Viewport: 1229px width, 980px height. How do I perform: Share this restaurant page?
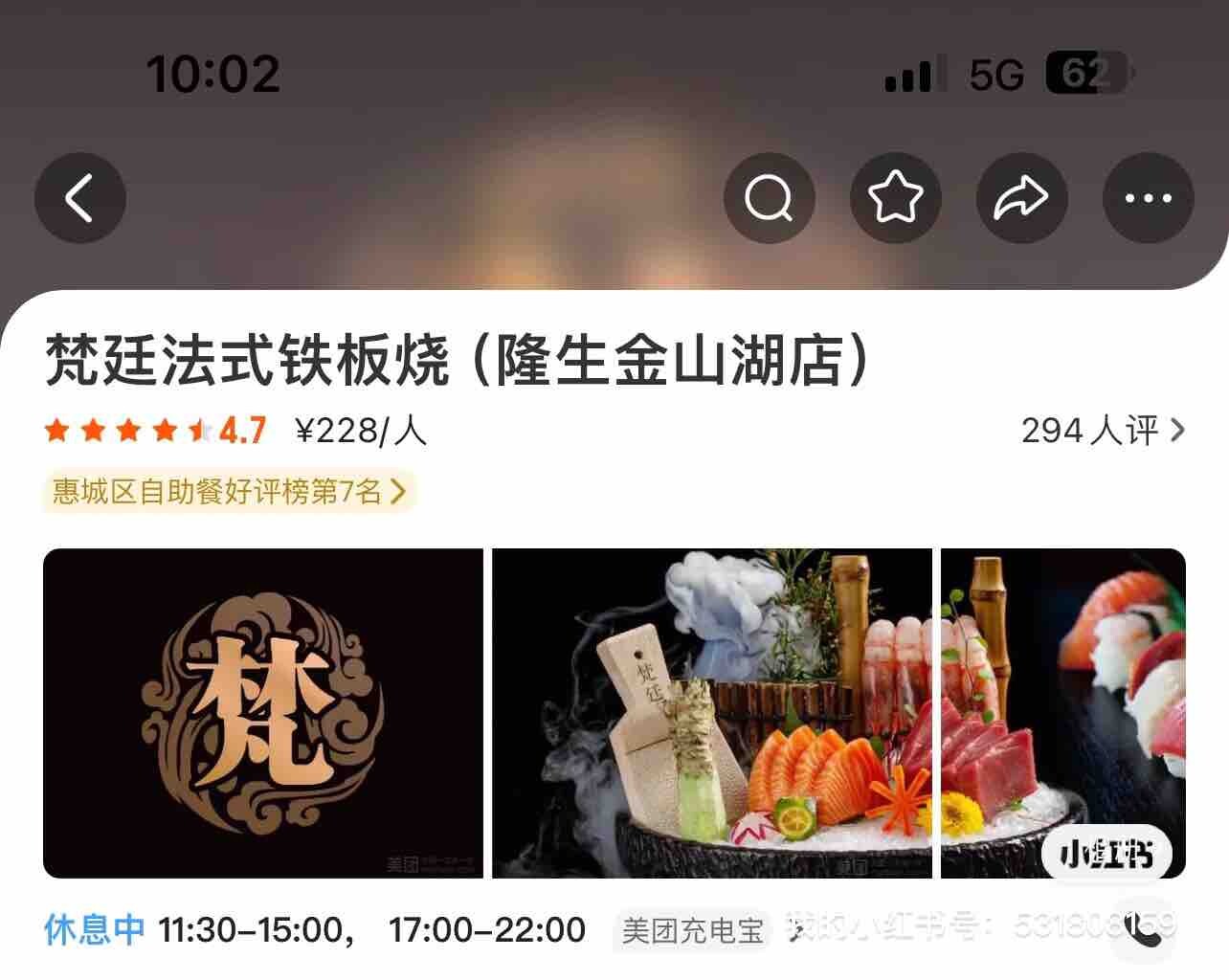tap(1021, 198)
